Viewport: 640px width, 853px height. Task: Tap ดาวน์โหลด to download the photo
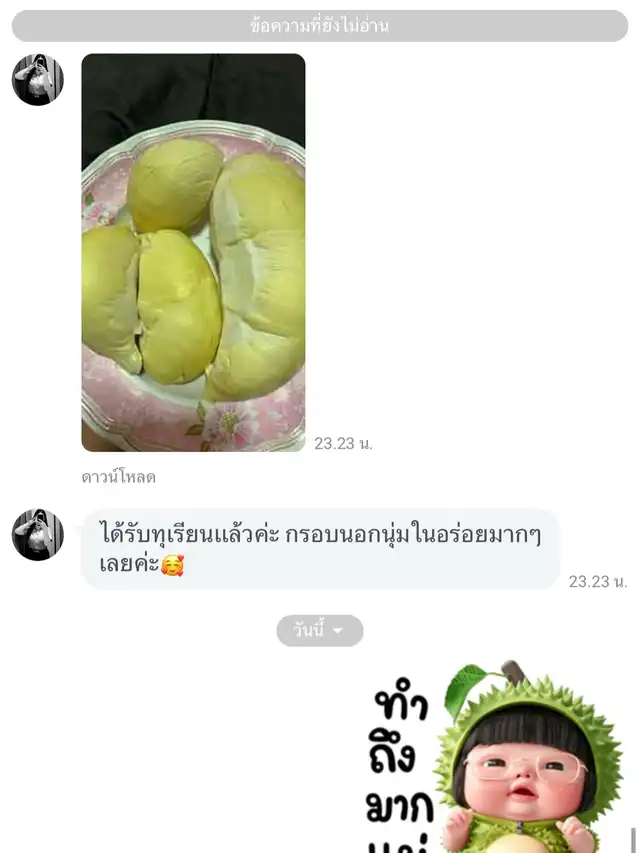pos(118,477)
